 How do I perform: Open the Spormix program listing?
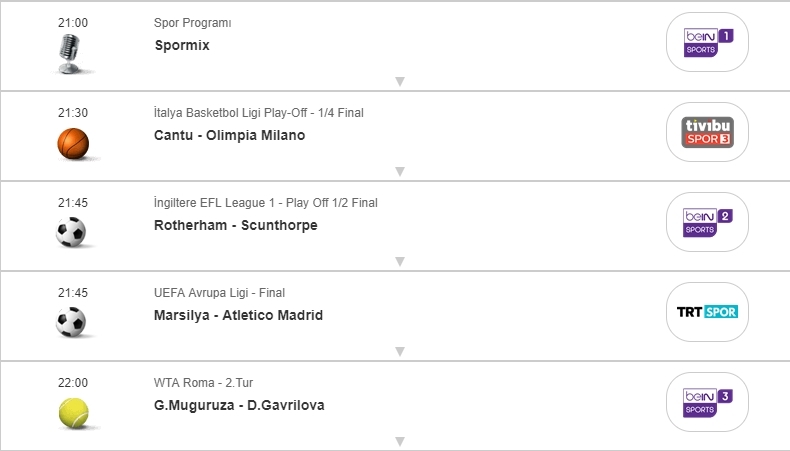click(x=183, y=45)
